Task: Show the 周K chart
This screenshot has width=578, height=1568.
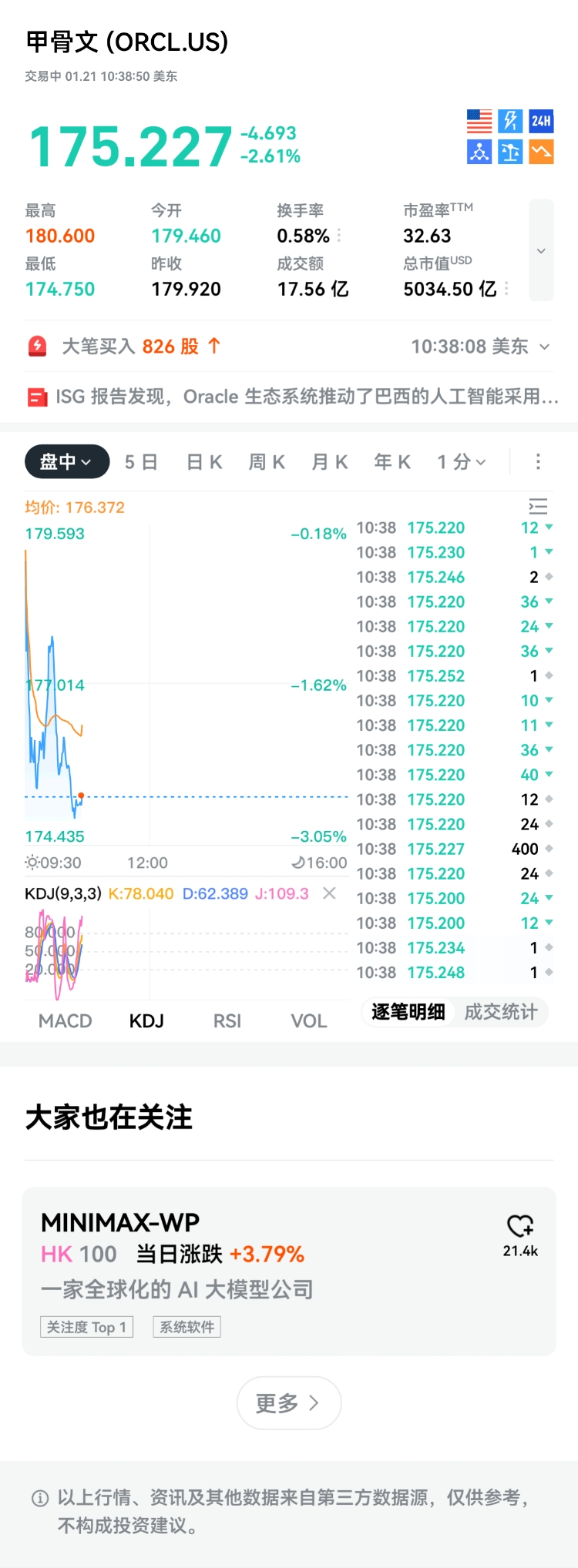Action: point(267,462)
